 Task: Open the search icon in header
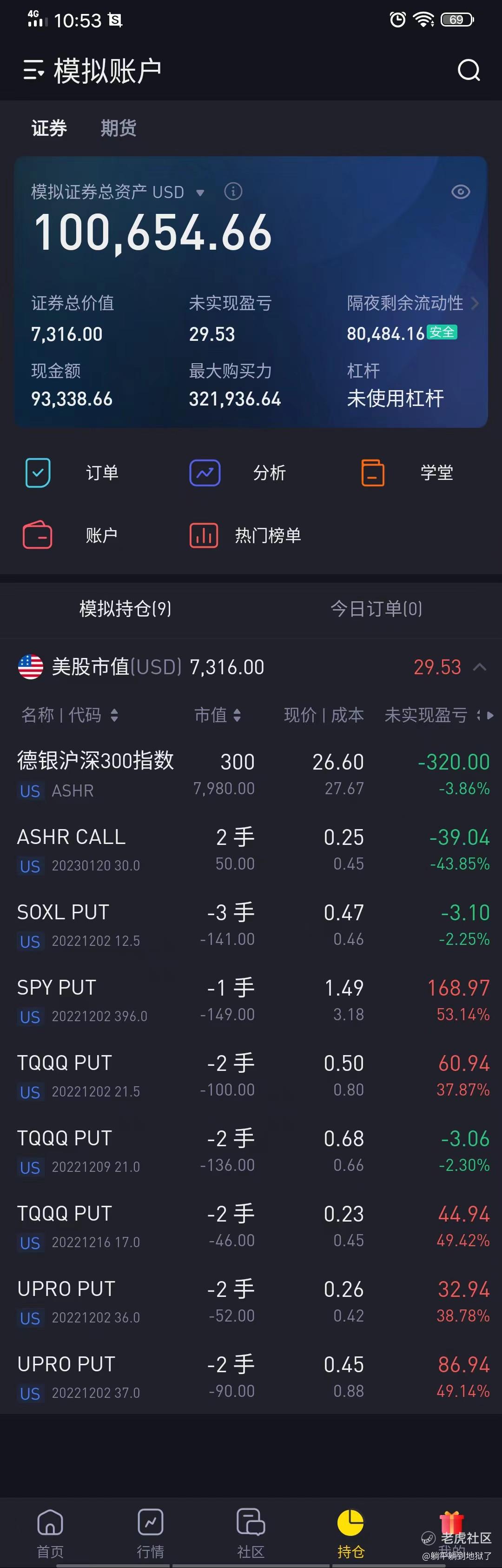tap(469, 71)
